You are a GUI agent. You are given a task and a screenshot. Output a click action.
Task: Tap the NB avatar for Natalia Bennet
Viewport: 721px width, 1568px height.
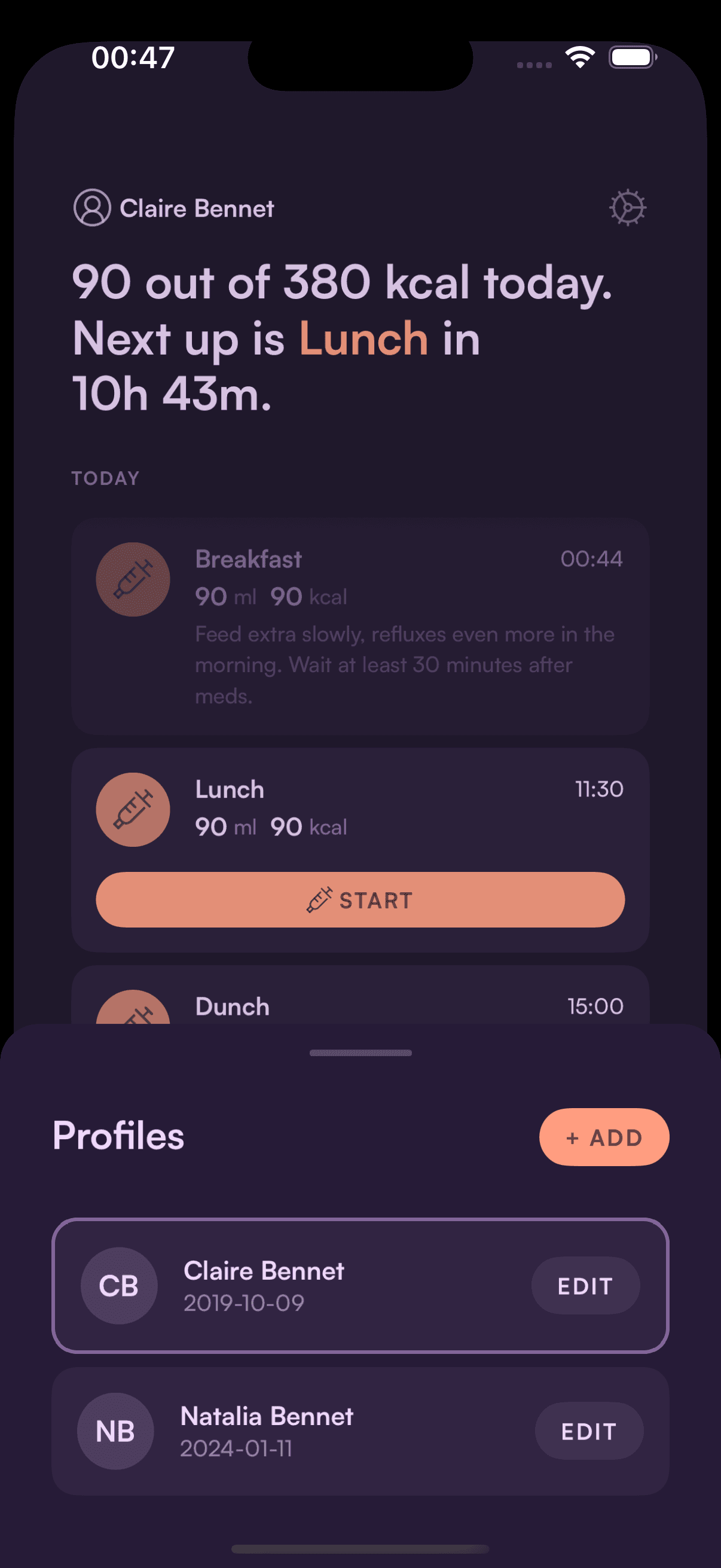[115, 1432]
